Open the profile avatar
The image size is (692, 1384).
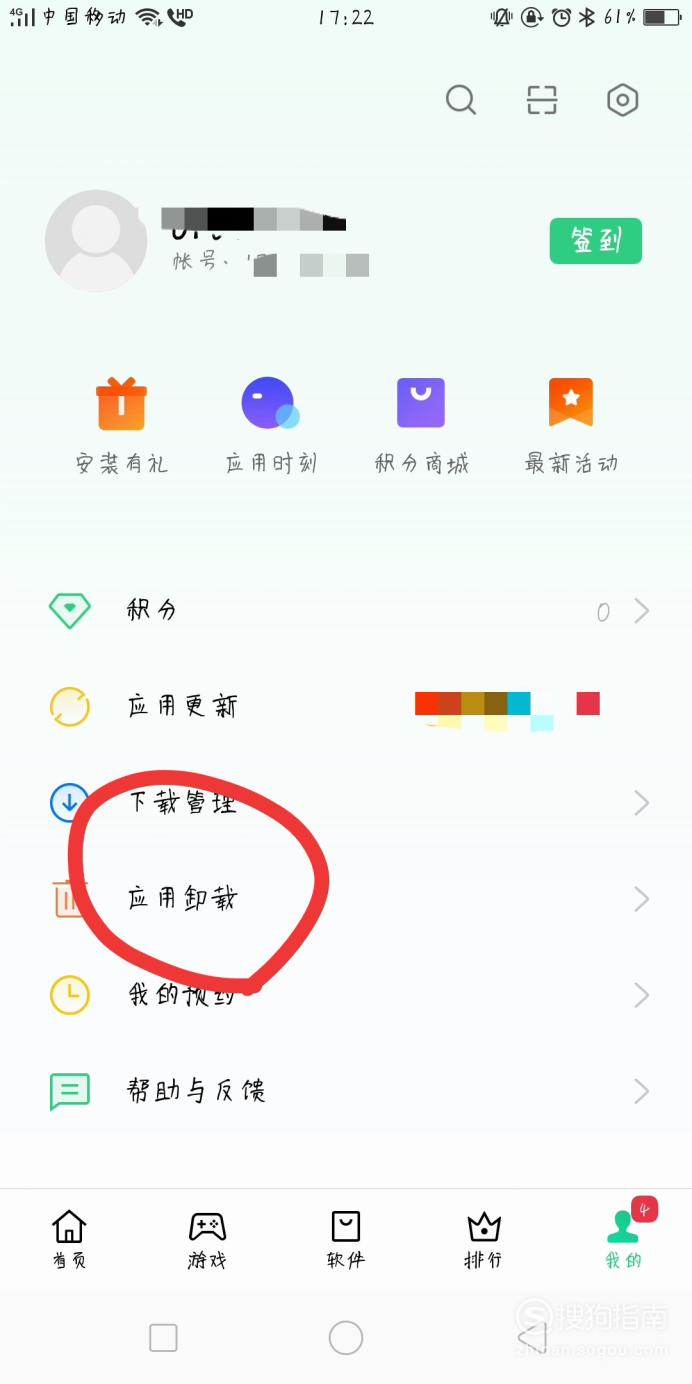[x=96, y=241]
